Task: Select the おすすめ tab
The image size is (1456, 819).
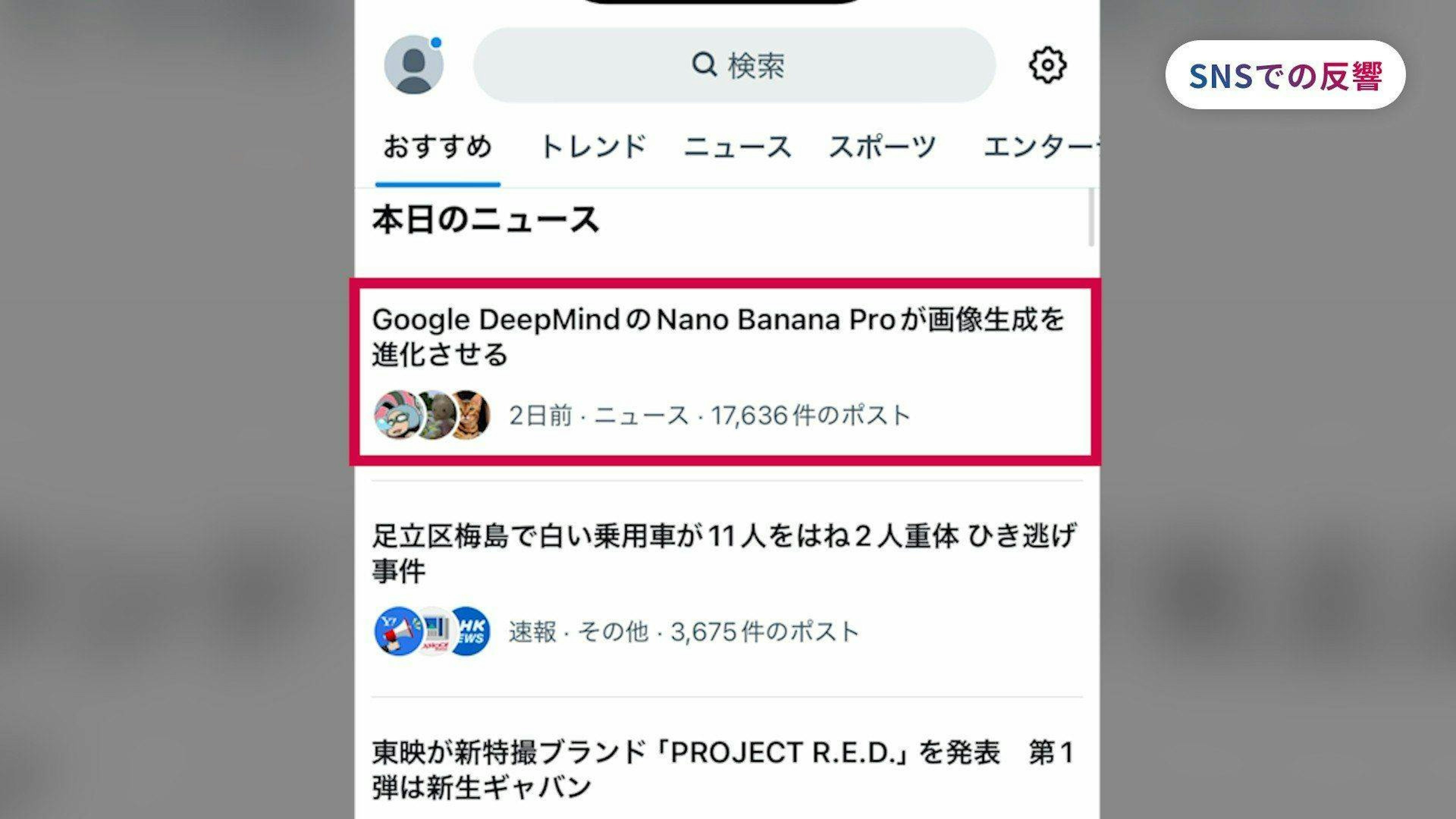Action: point(438,147)
